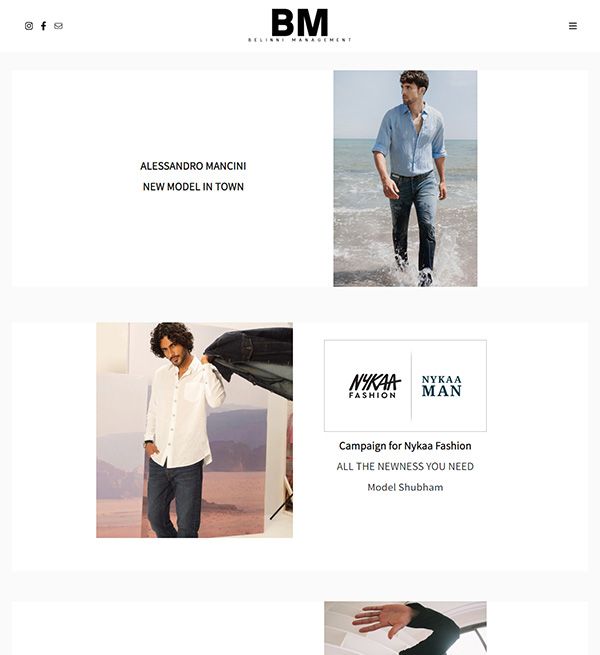600x655 pixels.
Task: Go to the BM Belinni Management homepage
Action: click(x=300, y=25)
